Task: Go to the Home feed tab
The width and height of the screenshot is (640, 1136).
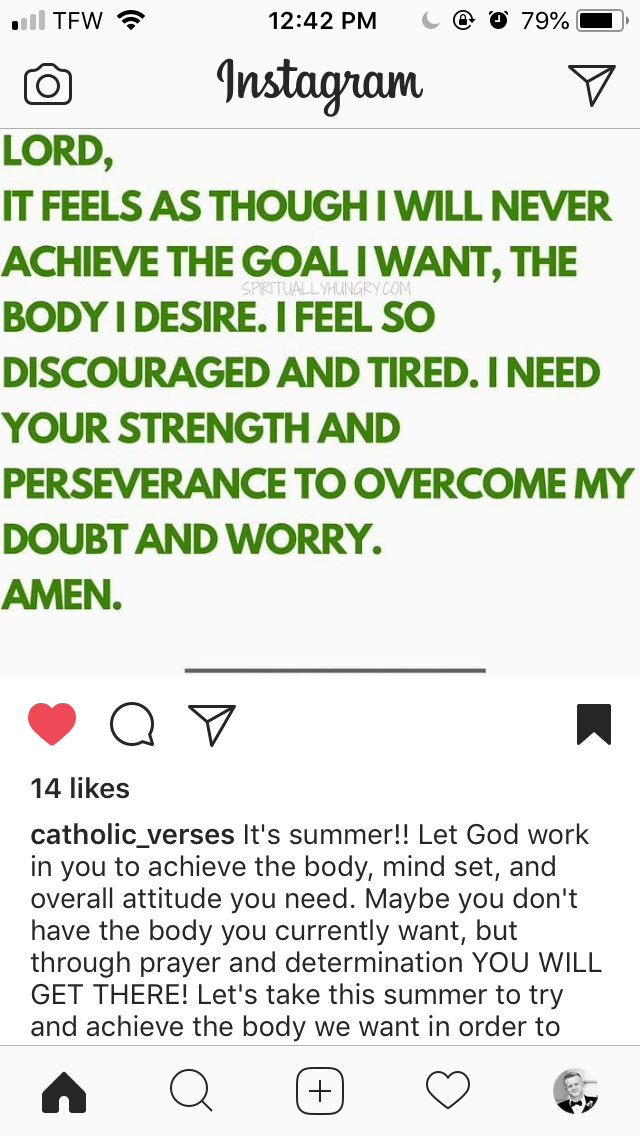Action: [x=64, y=1090]
